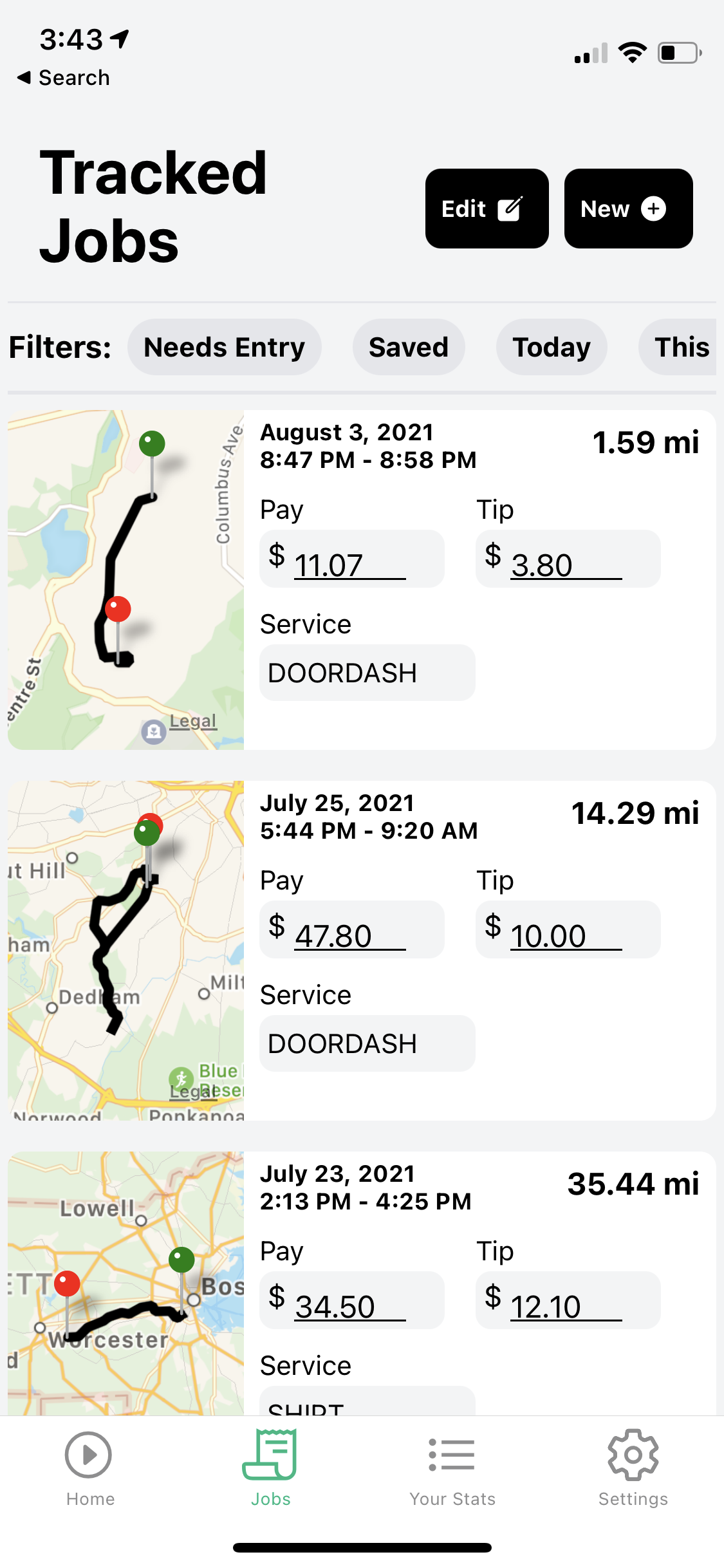Edit the 3.80 tip field
This screenshot has height=1568, width=724.
(x=568, y=559)
